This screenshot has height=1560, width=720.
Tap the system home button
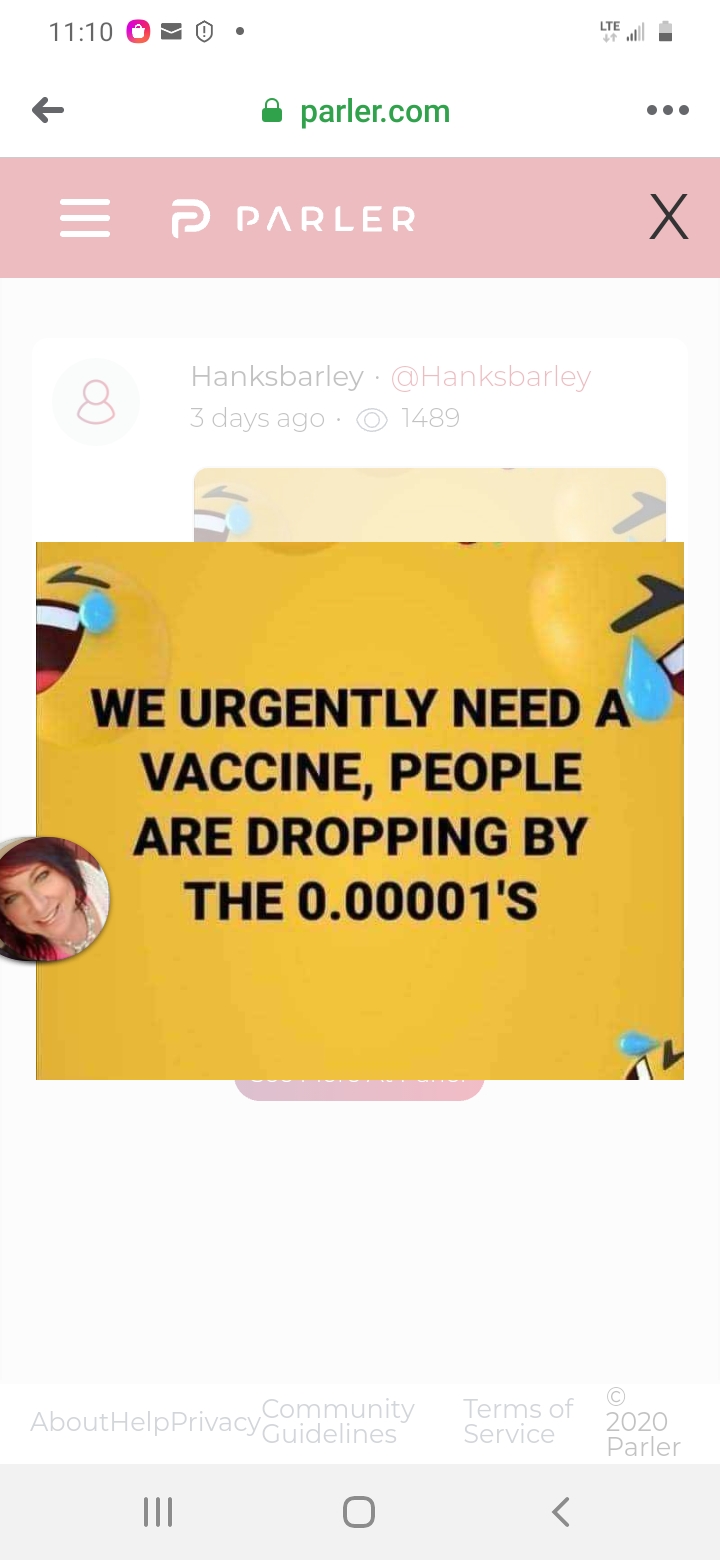(x=358, y=1511)
